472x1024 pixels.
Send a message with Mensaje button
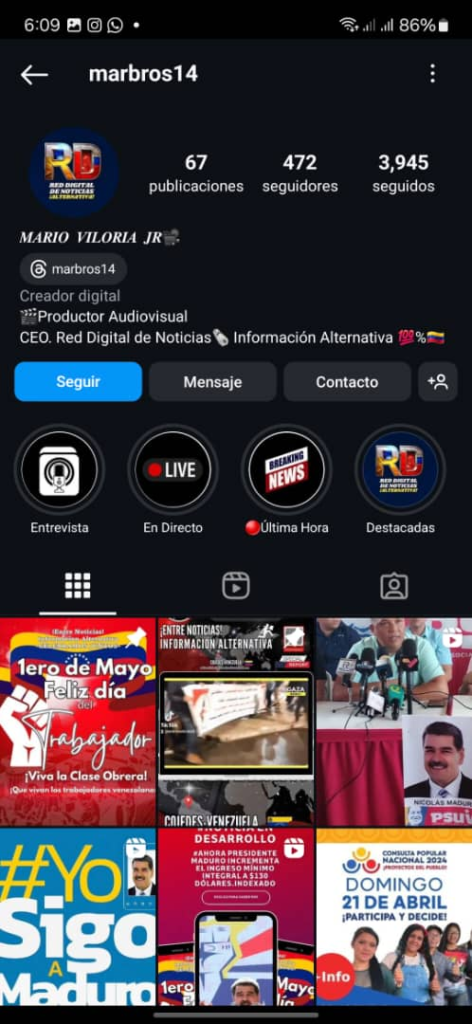212,381
